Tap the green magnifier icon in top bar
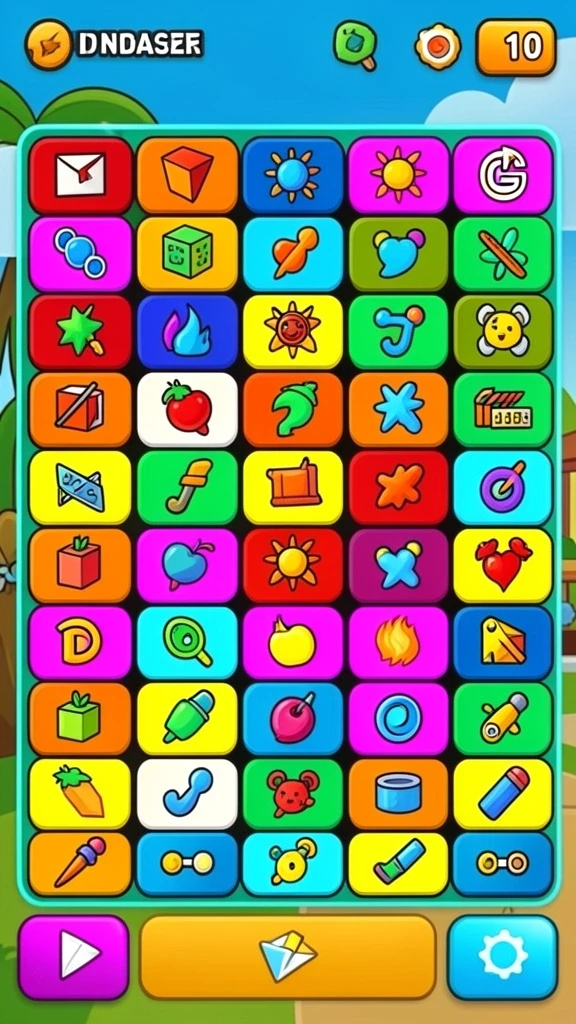Screen dimensions: 576x1024 click(x=356, y=45)
